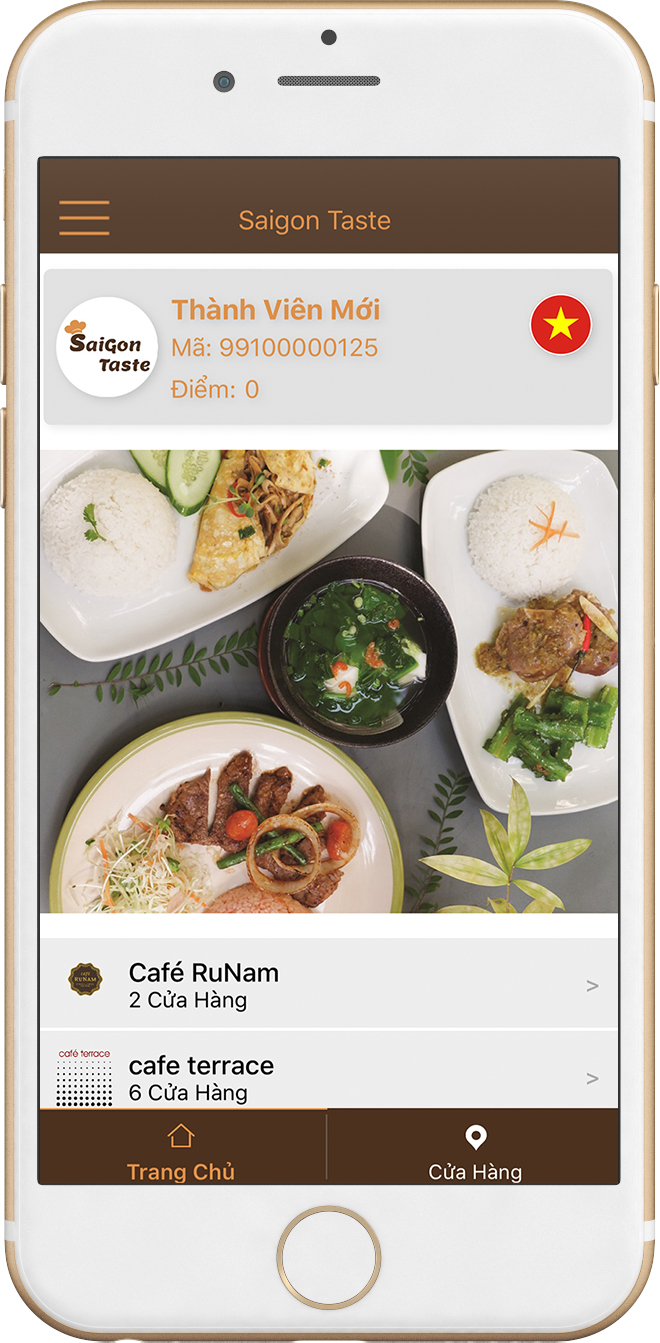Tap the Vietnam flag language button
Image resolution: width=660 pixels, height=1343 pixels.
coord(561,325)
